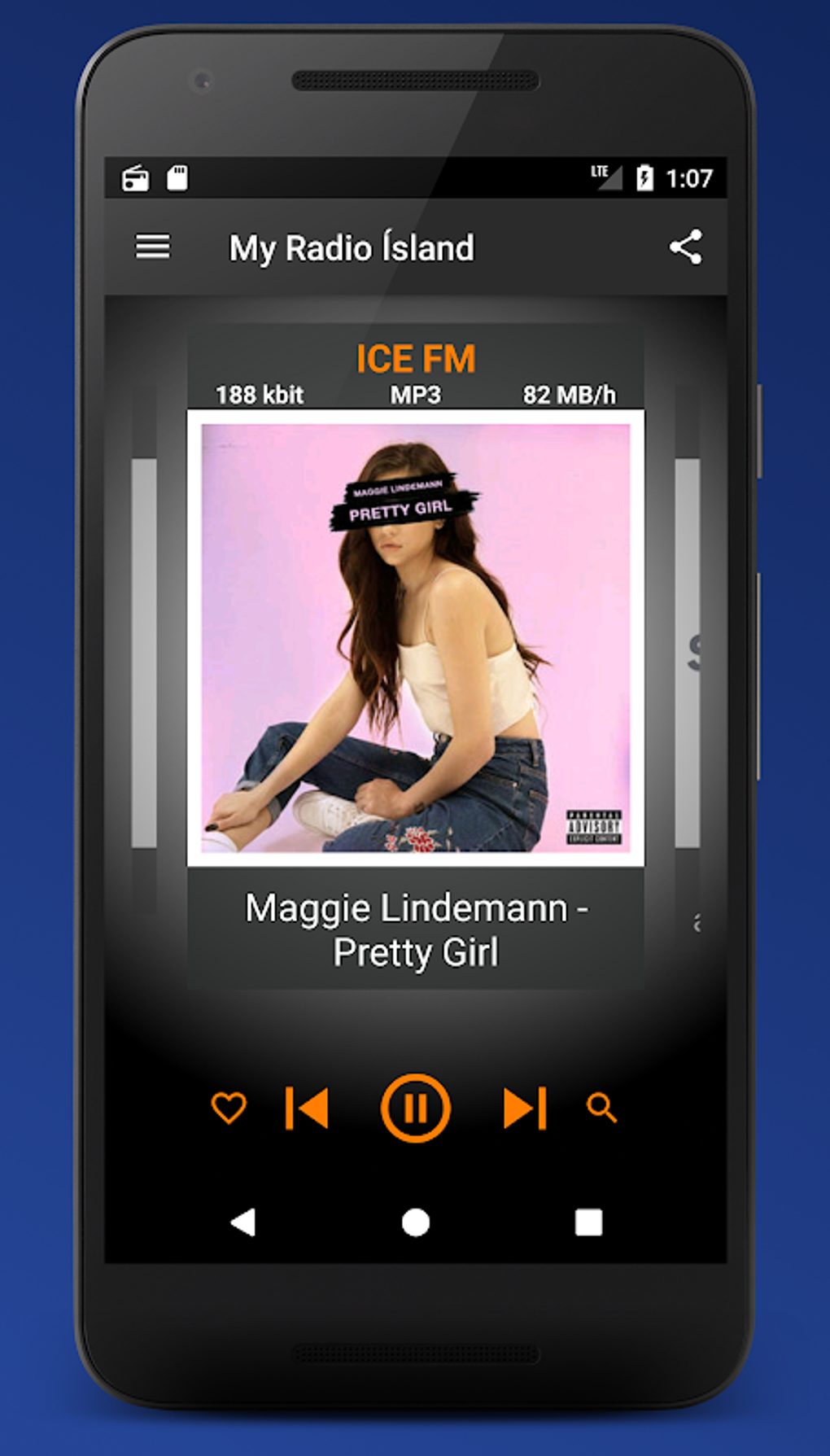Pause the ICE FM stream

(416, 1107)
